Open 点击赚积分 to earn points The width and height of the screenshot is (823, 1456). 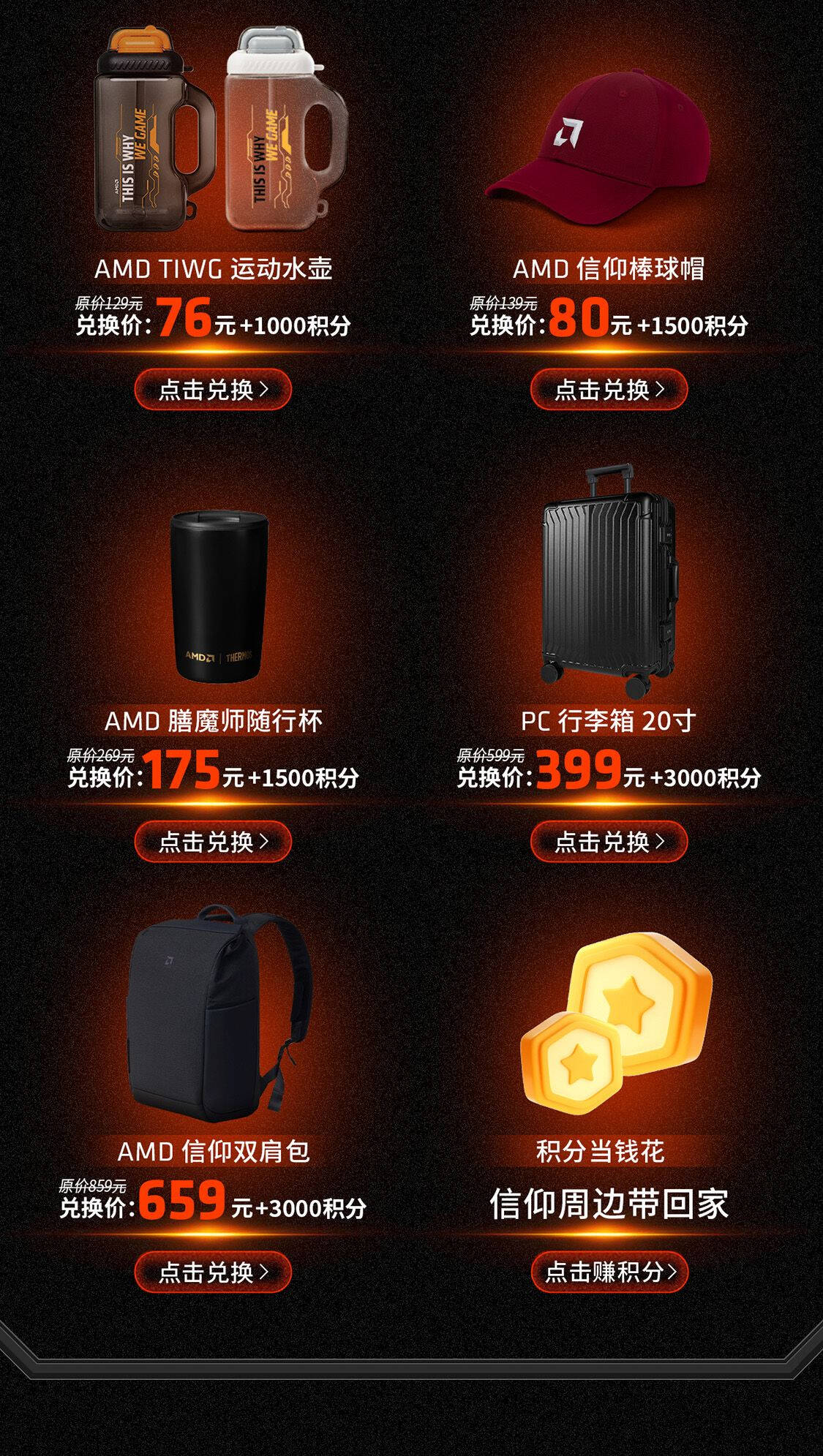pyautogui.click(x=609, y=1272)
